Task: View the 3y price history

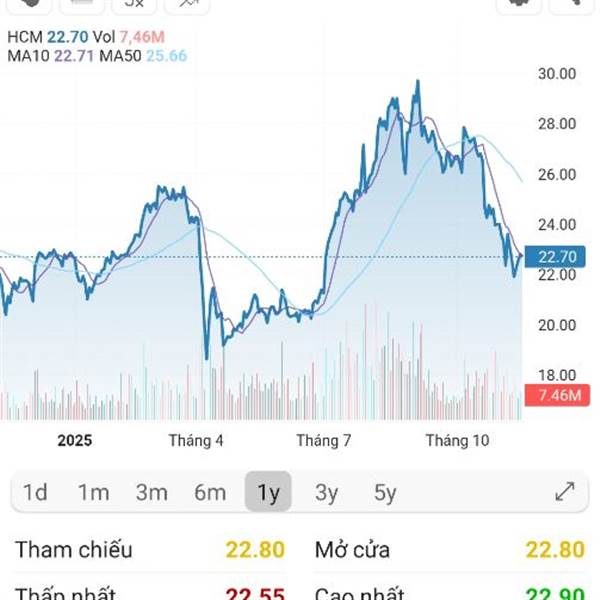Action: [326, 492]
